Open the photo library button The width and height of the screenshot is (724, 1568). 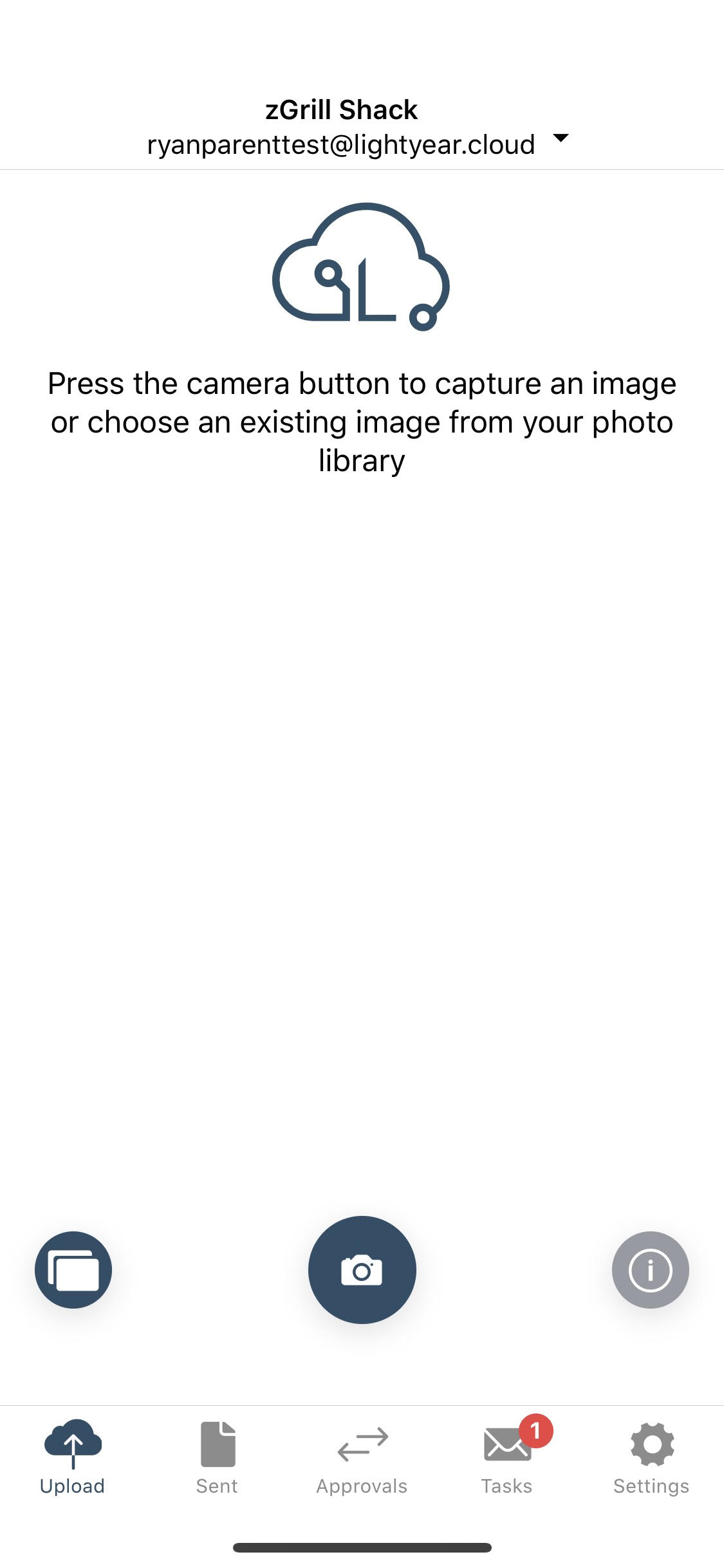point(73,1269)
